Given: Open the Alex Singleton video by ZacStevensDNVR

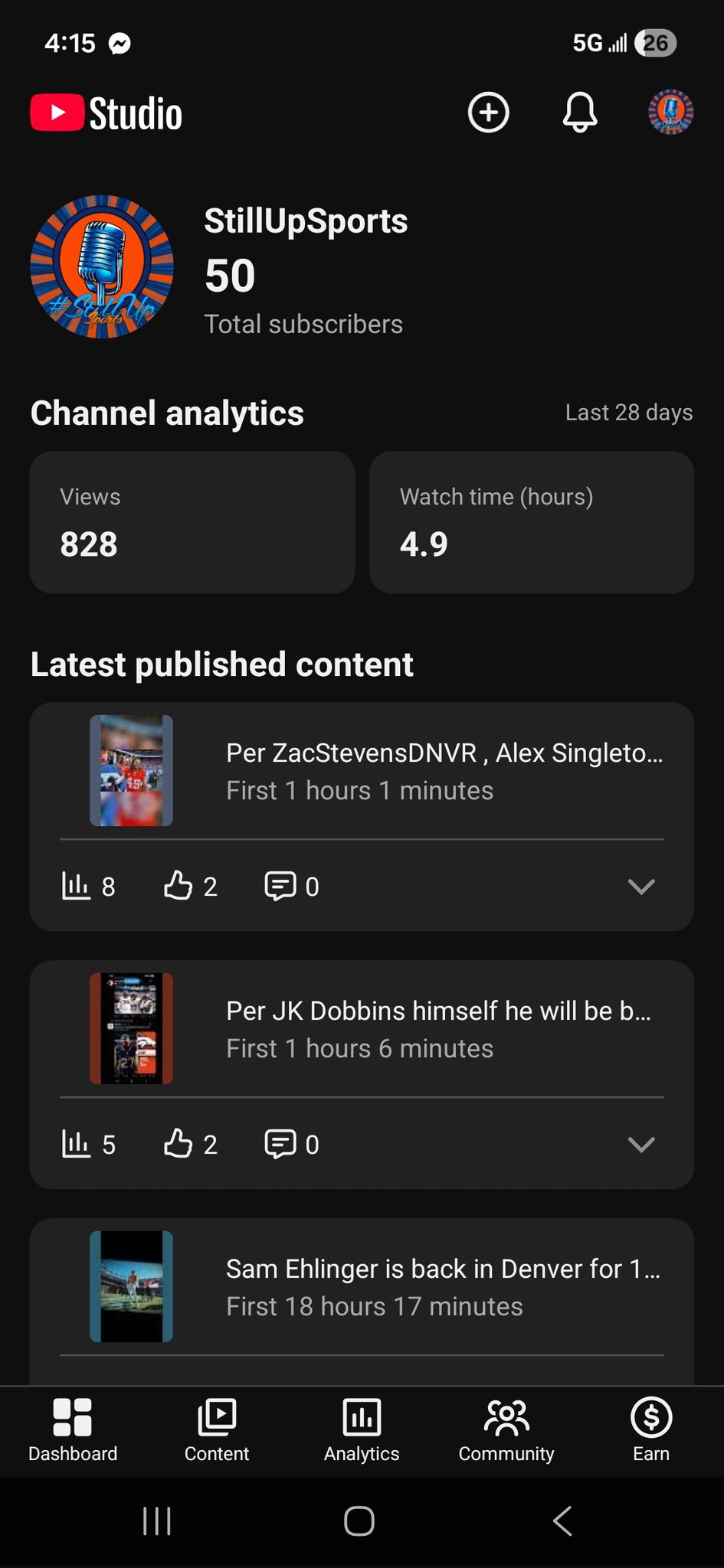Looking at the screenshot, I should click(x=443, y=770).
